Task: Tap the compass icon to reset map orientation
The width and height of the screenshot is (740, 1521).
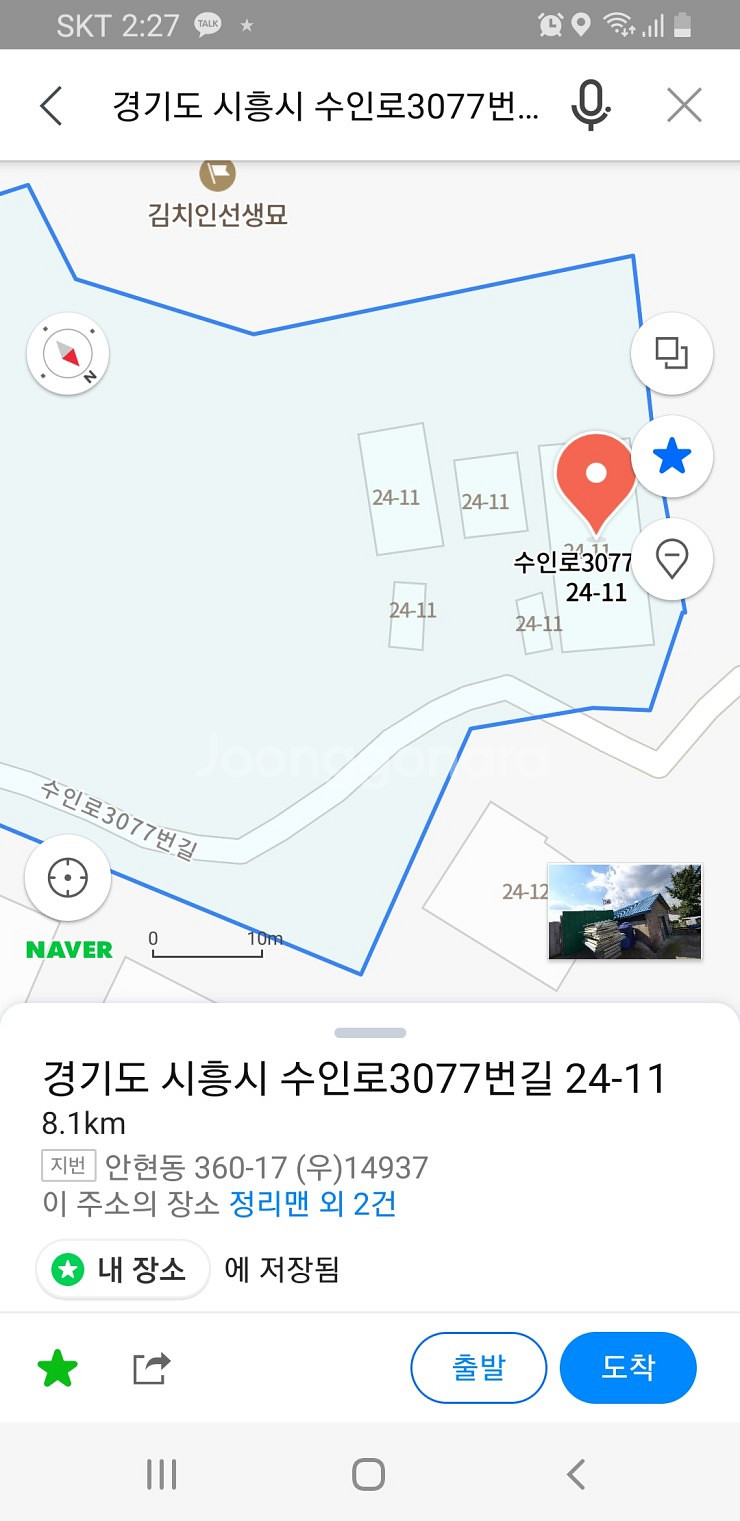Action: pyautogui.click(x=67, y=353)
